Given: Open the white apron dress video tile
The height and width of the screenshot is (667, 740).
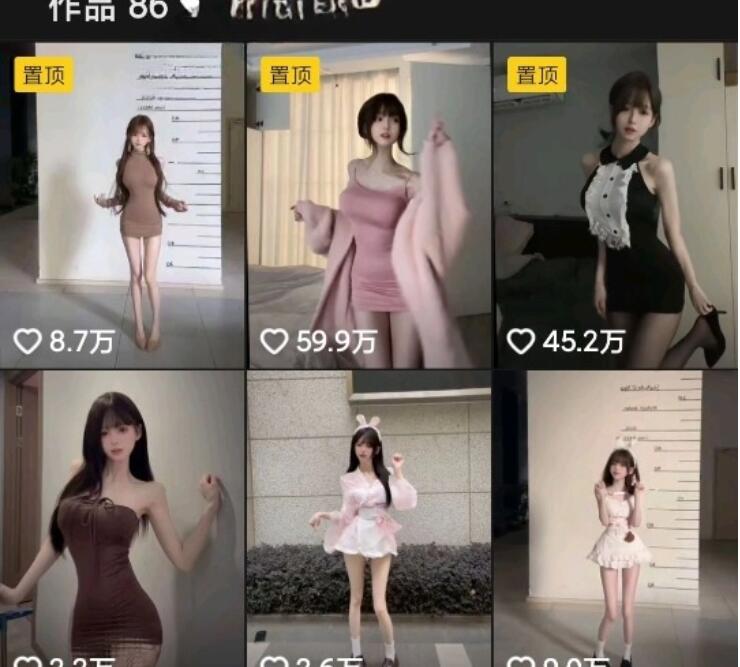Looking at the screenshot, I should click(615, 518).
